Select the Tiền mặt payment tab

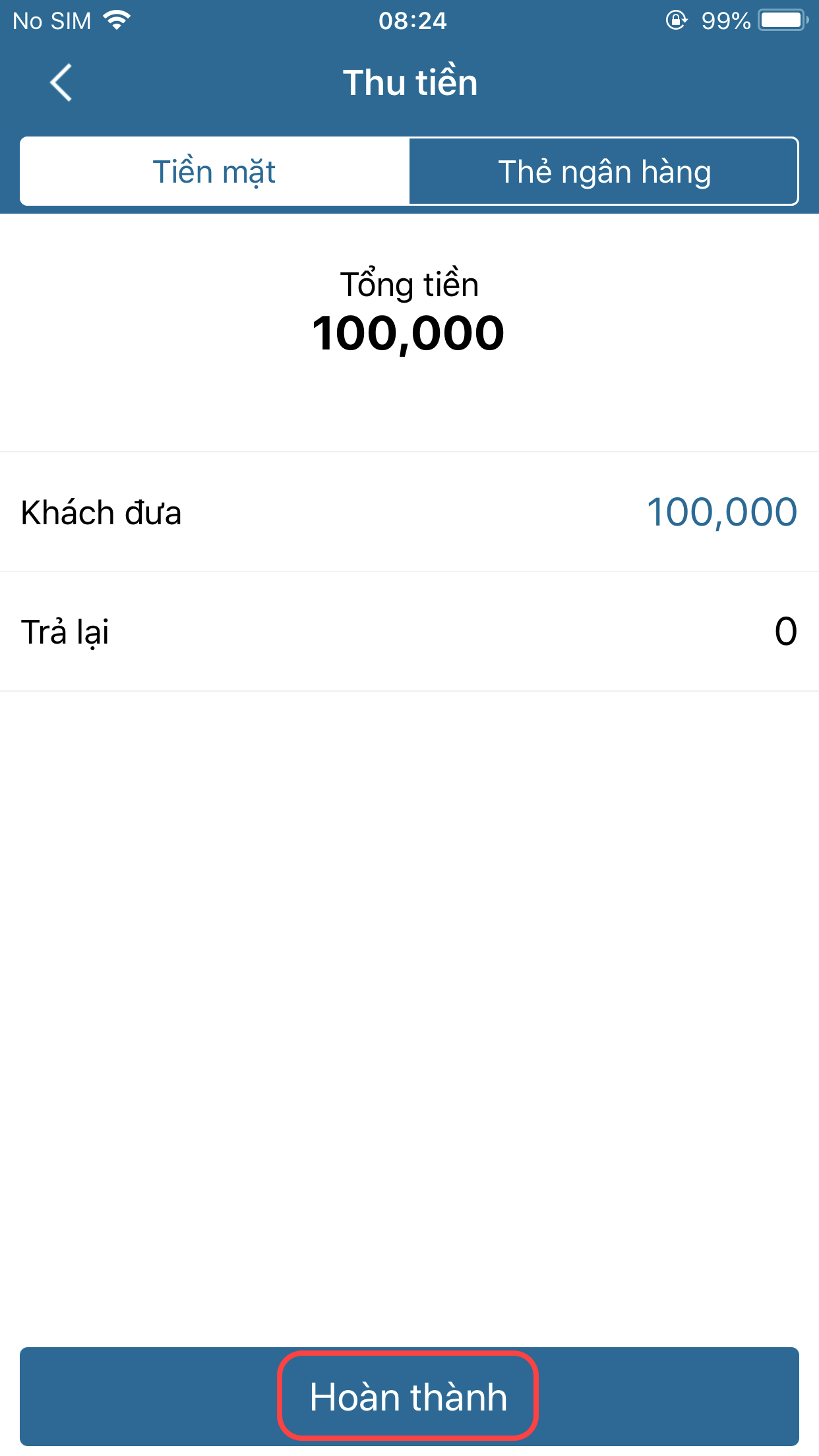215,171
